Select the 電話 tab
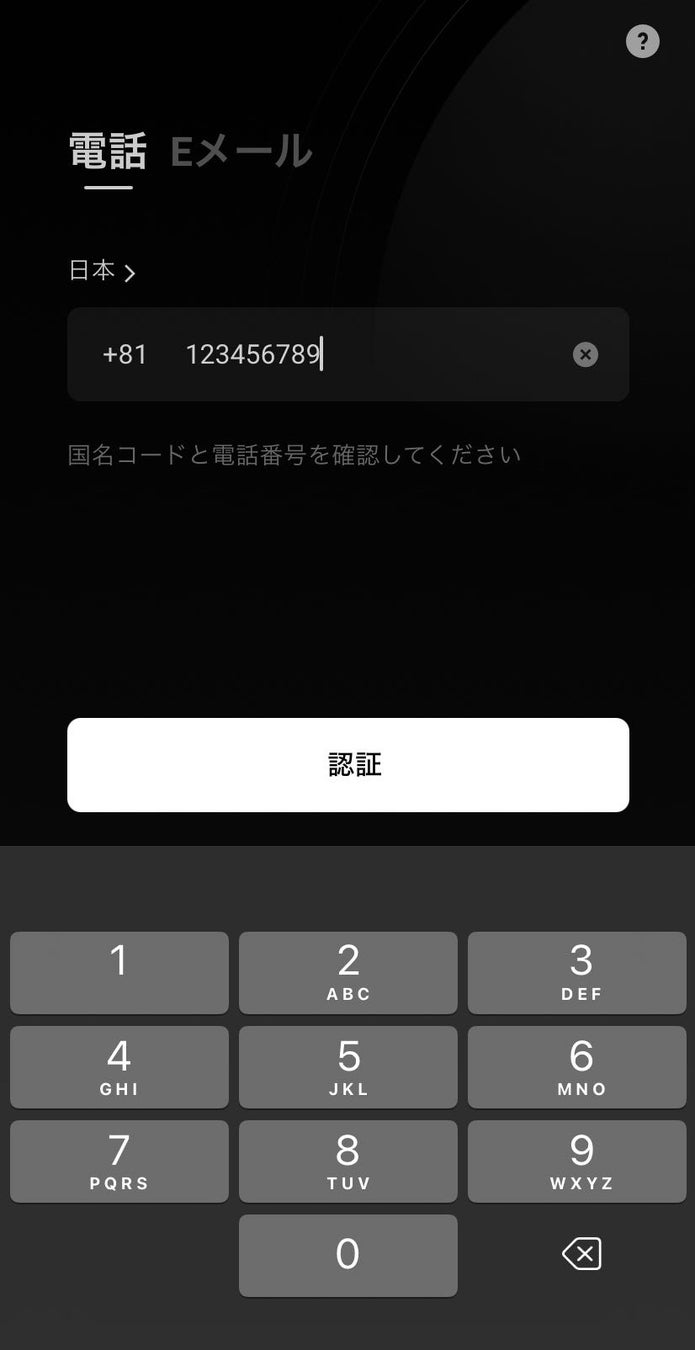 tap(107, 152)
